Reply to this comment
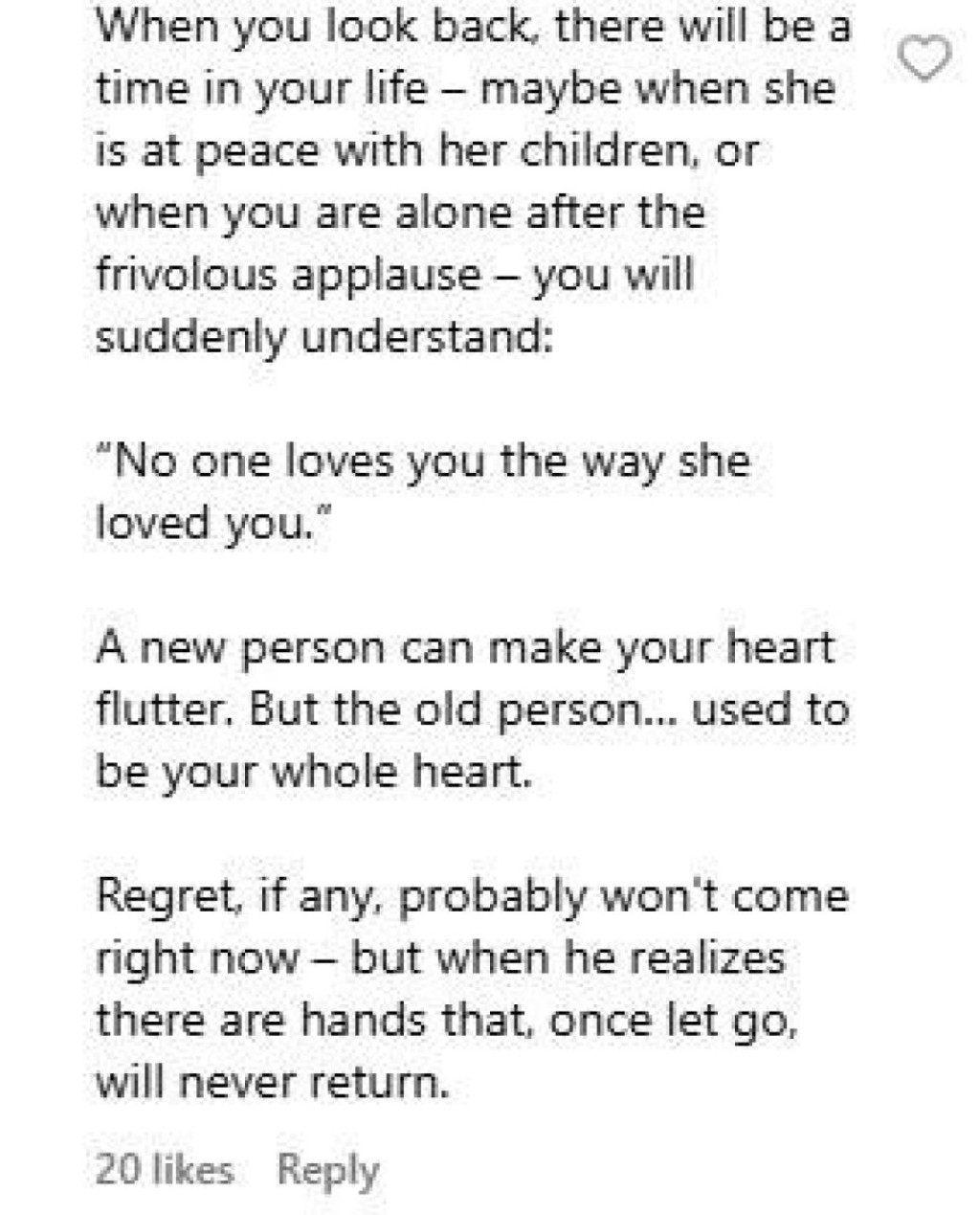 (328, 1171)
